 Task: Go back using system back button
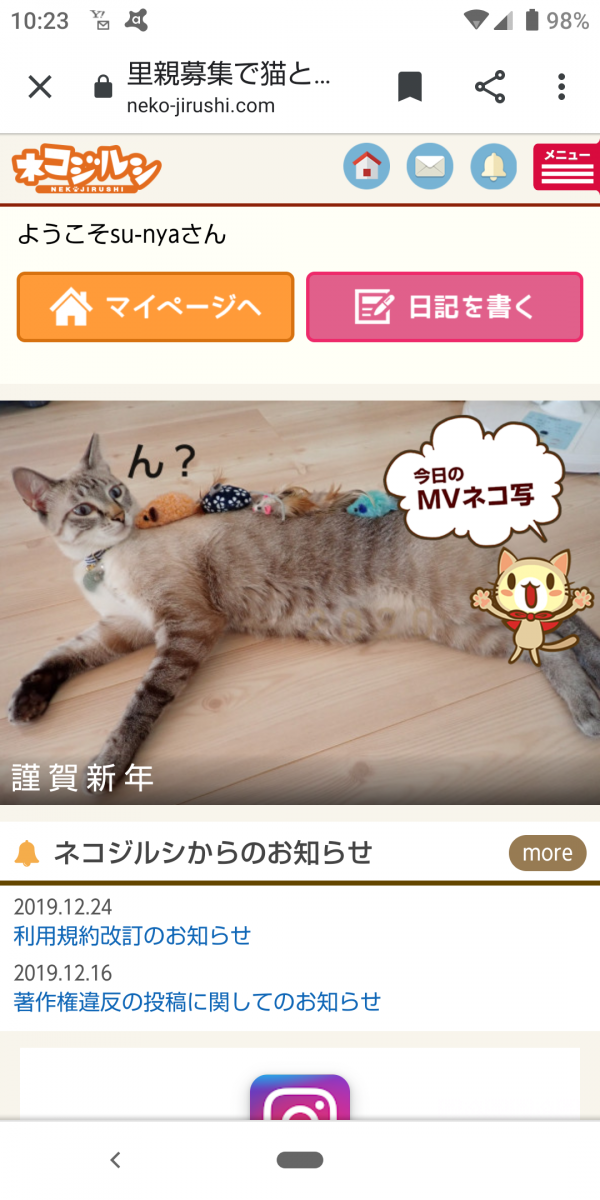coord(115,1160)
